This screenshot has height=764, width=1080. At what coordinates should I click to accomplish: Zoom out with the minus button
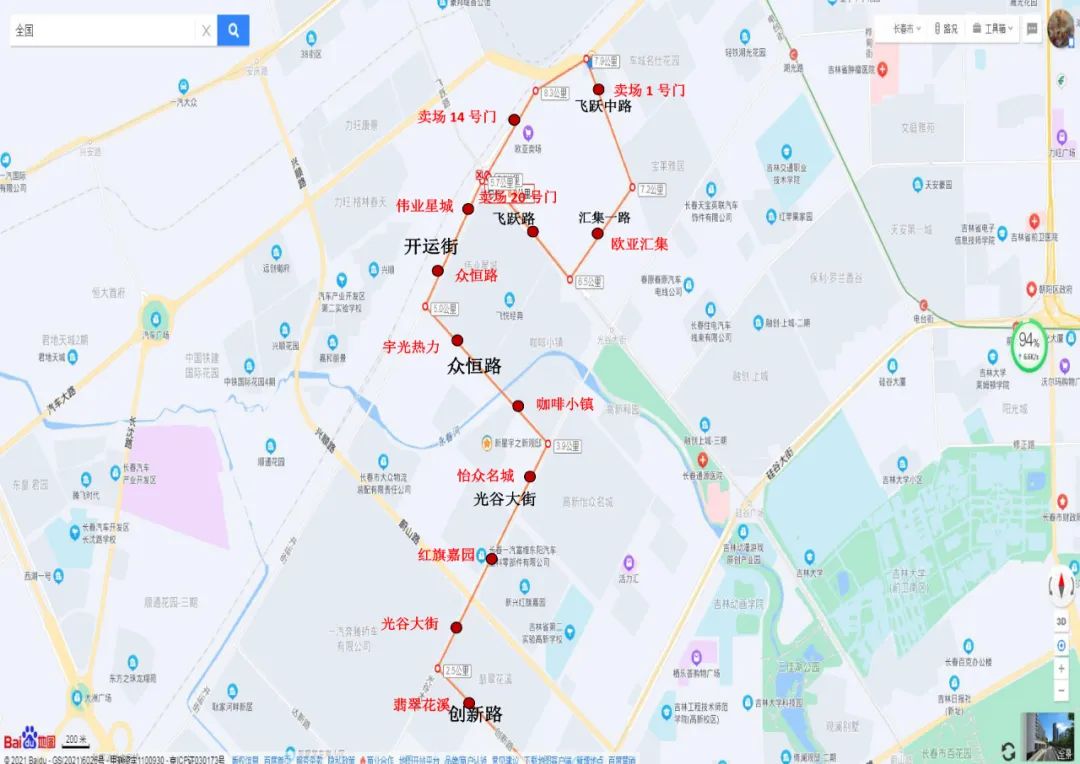tap(1061, 691)
